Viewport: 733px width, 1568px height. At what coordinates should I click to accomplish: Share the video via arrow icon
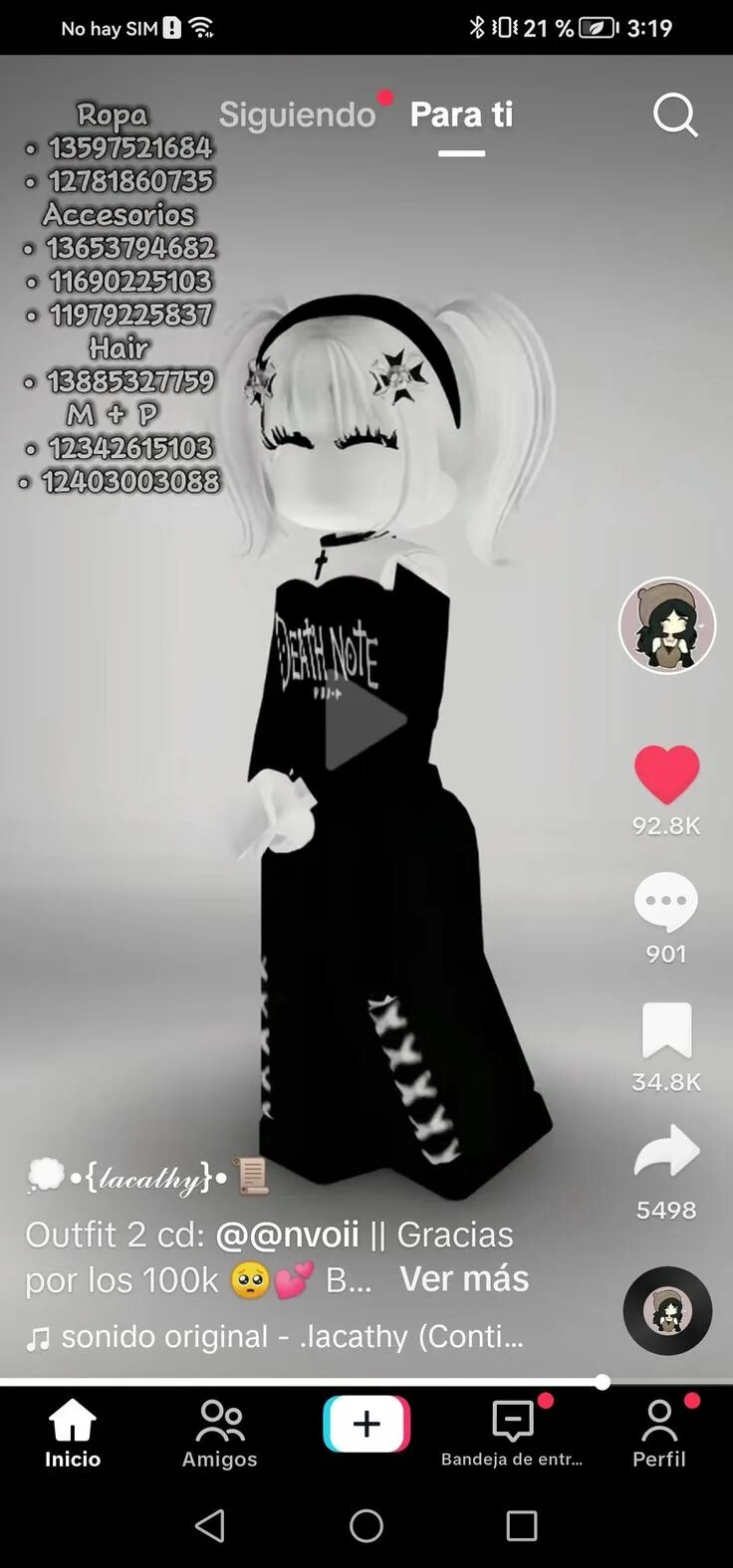666,1152
